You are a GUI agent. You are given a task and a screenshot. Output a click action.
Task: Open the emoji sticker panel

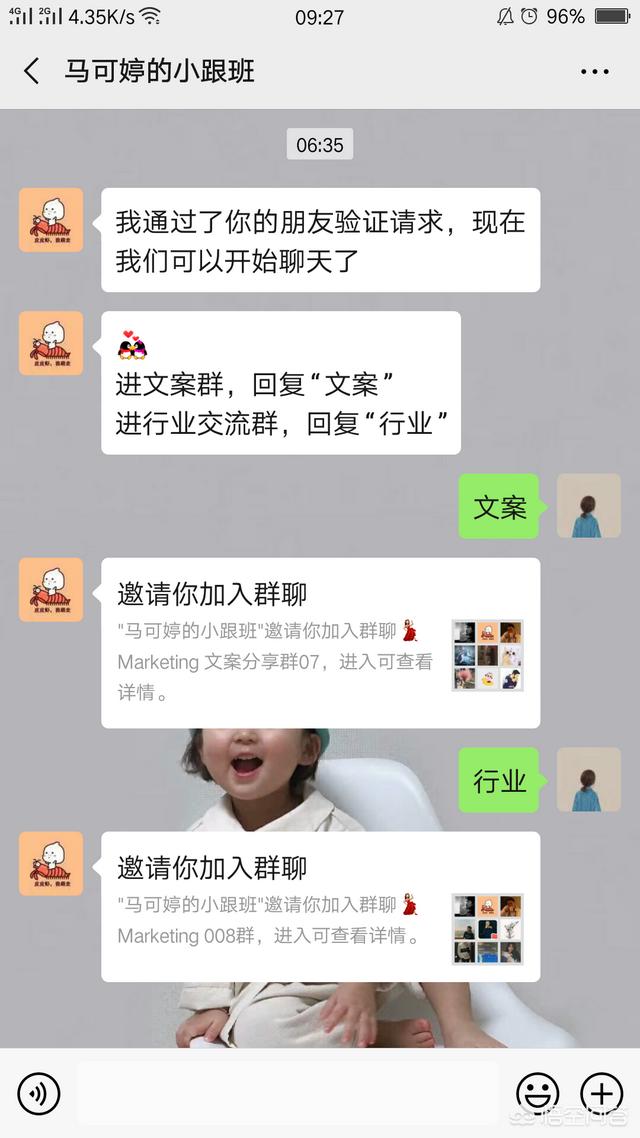tap(537, 1094)
